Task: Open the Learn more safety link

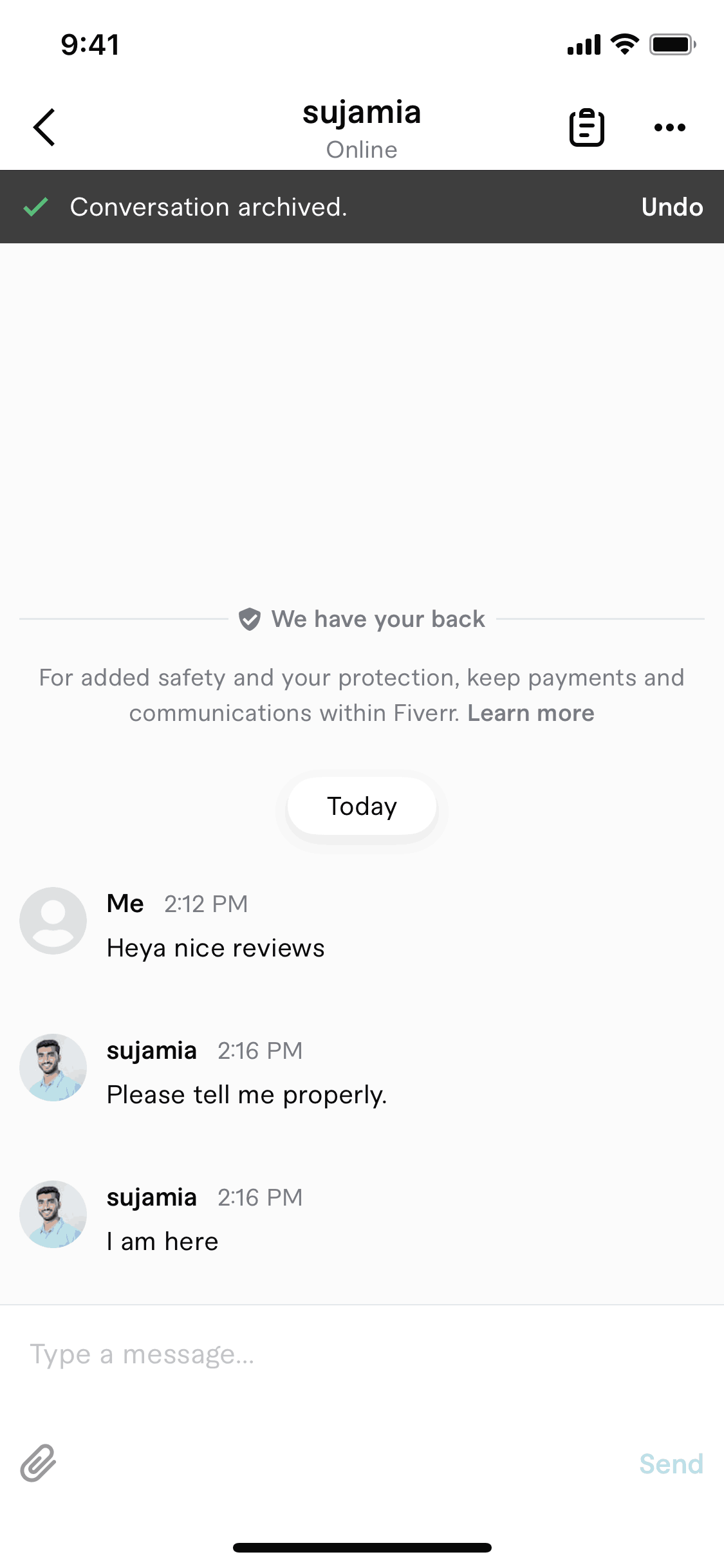Action: 530,713
